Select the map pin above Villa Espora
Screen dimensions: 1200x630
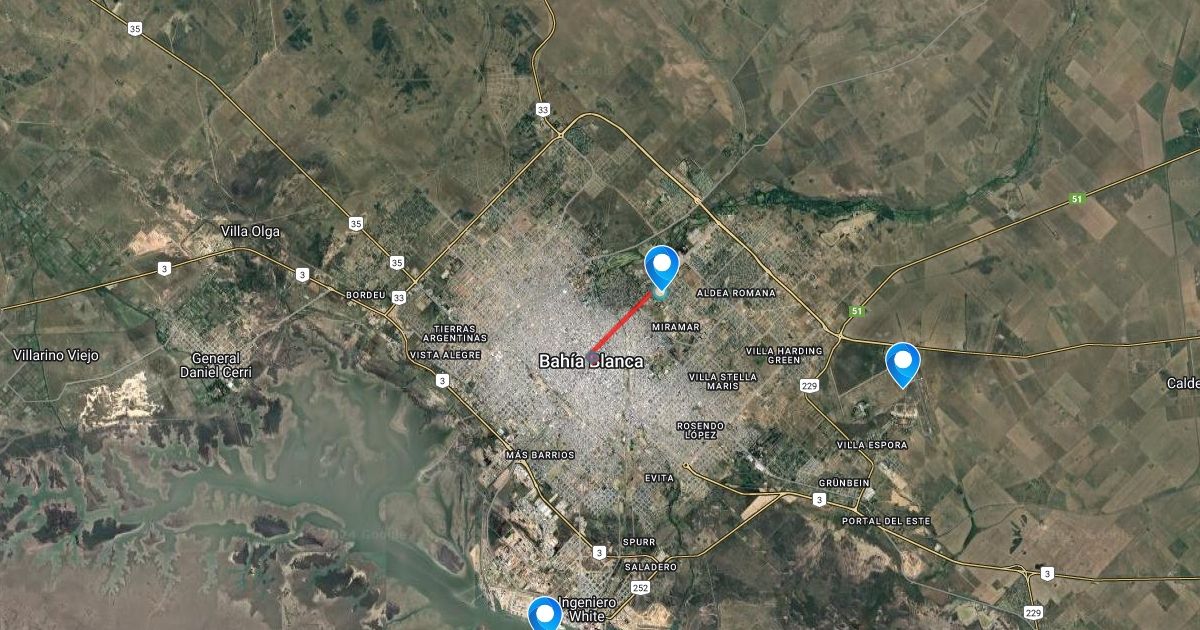902,362
